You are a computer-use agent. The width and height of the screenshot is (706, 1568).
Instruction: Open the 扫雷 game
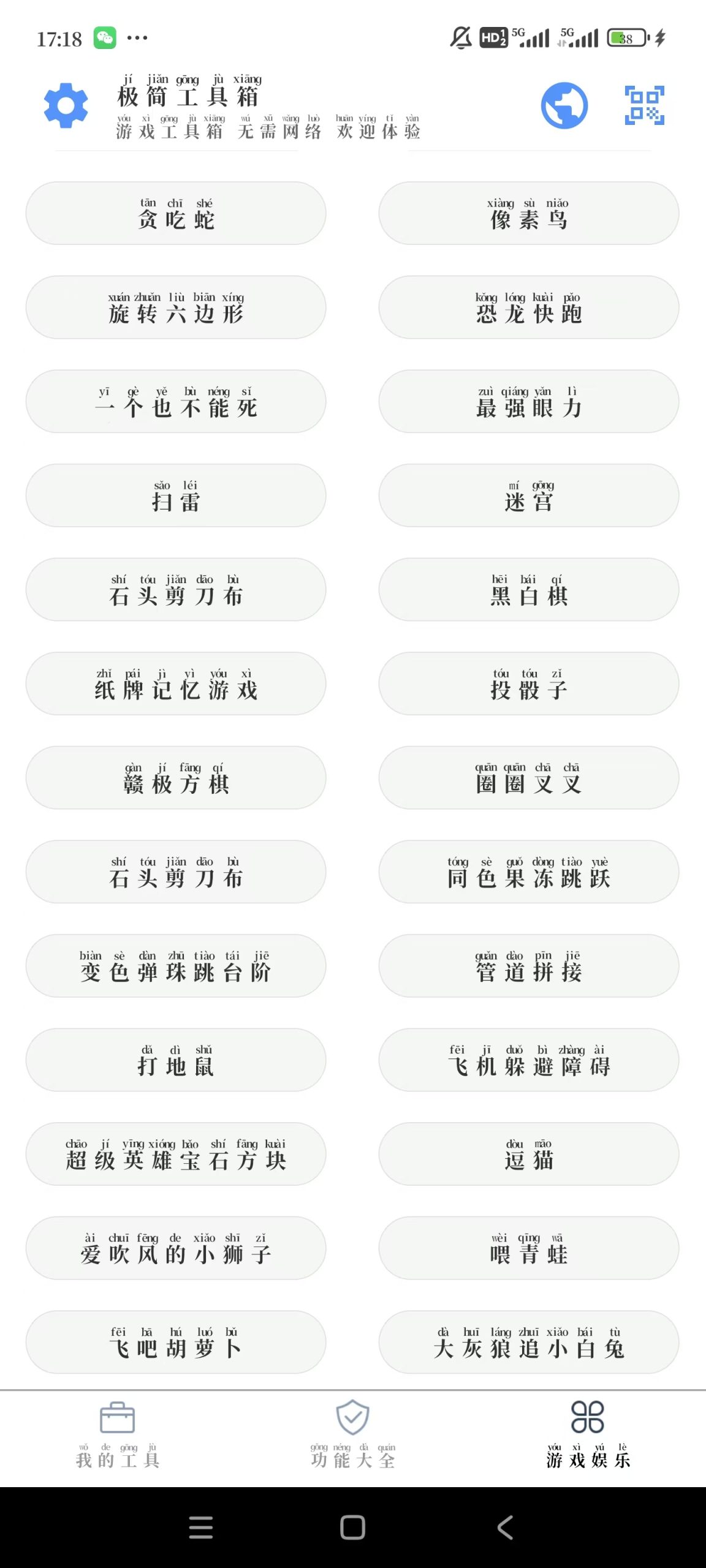[176, 496]
